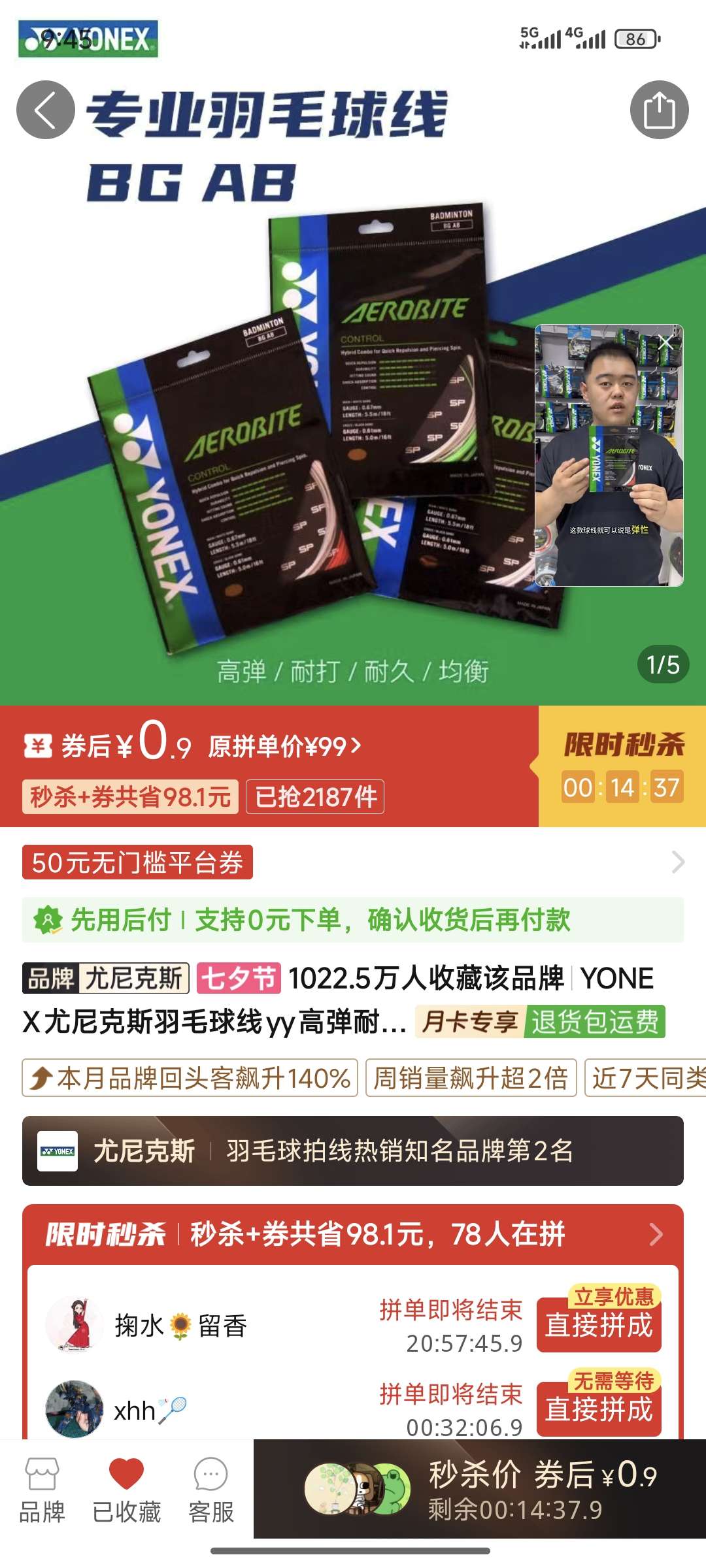Close the floating video preview
Viewport: 706px width, 1568px height.
(x=665, y=342)
